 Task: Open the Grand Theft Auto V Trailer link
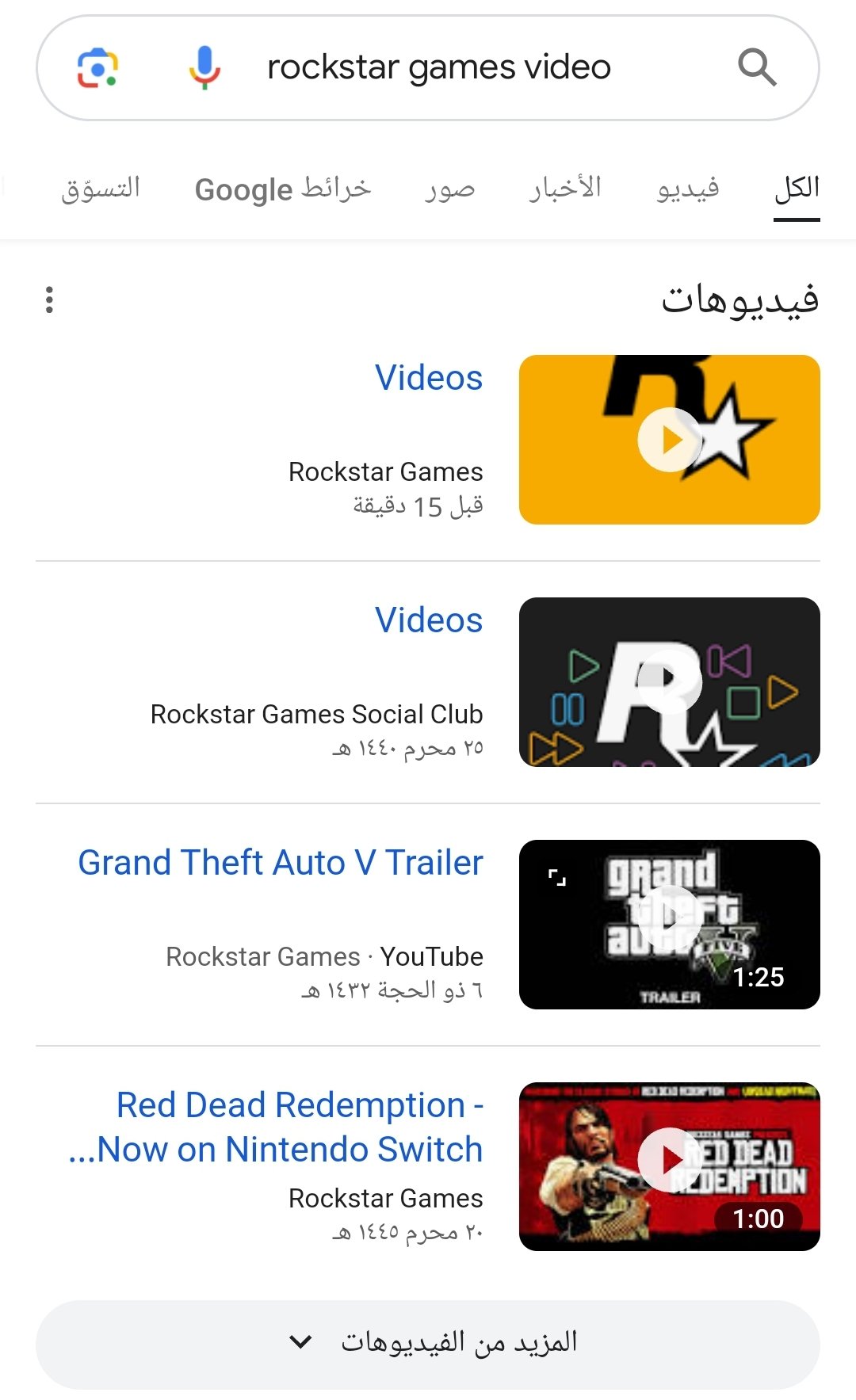click(x=281, y=863)
